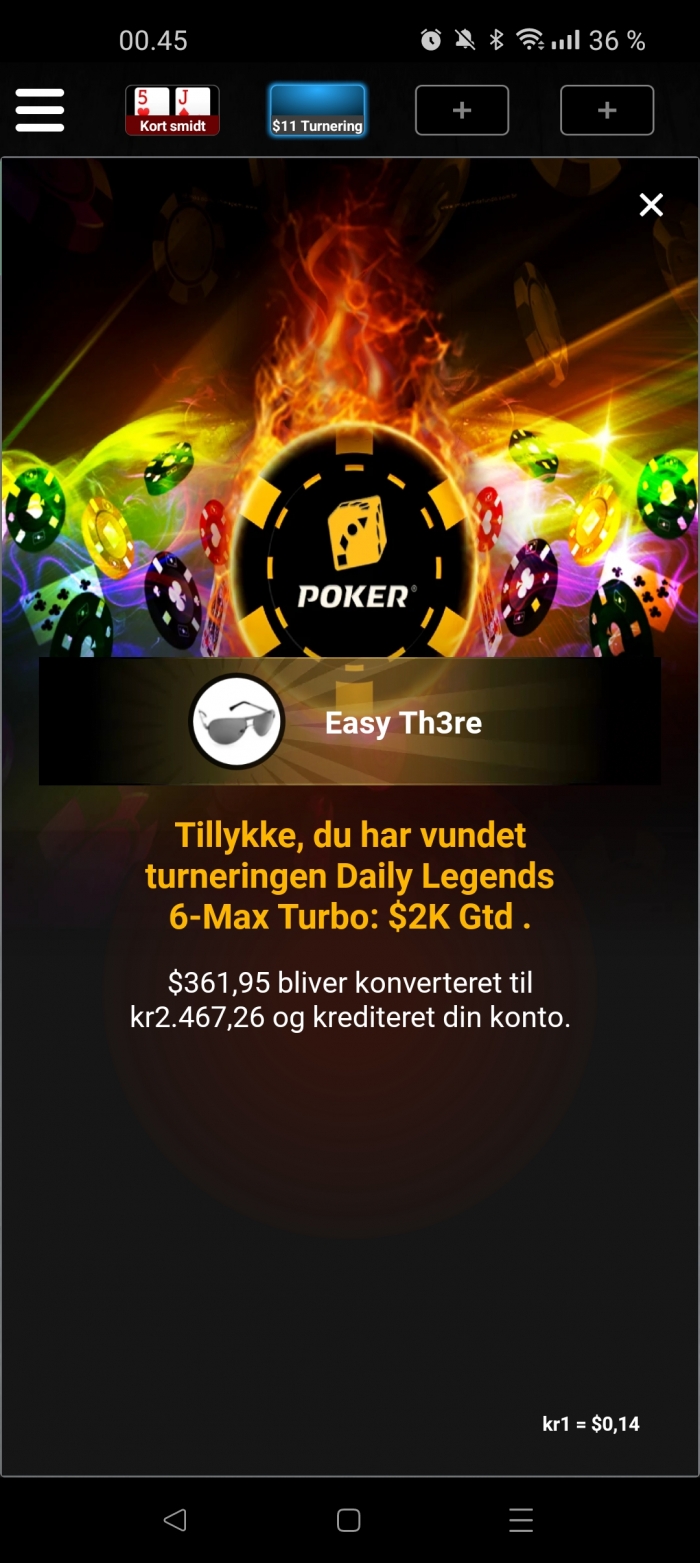The image size is (700, 1563).
Task: Go back with the system back button
Action: pyautogui.click(x=175, y=1520)
